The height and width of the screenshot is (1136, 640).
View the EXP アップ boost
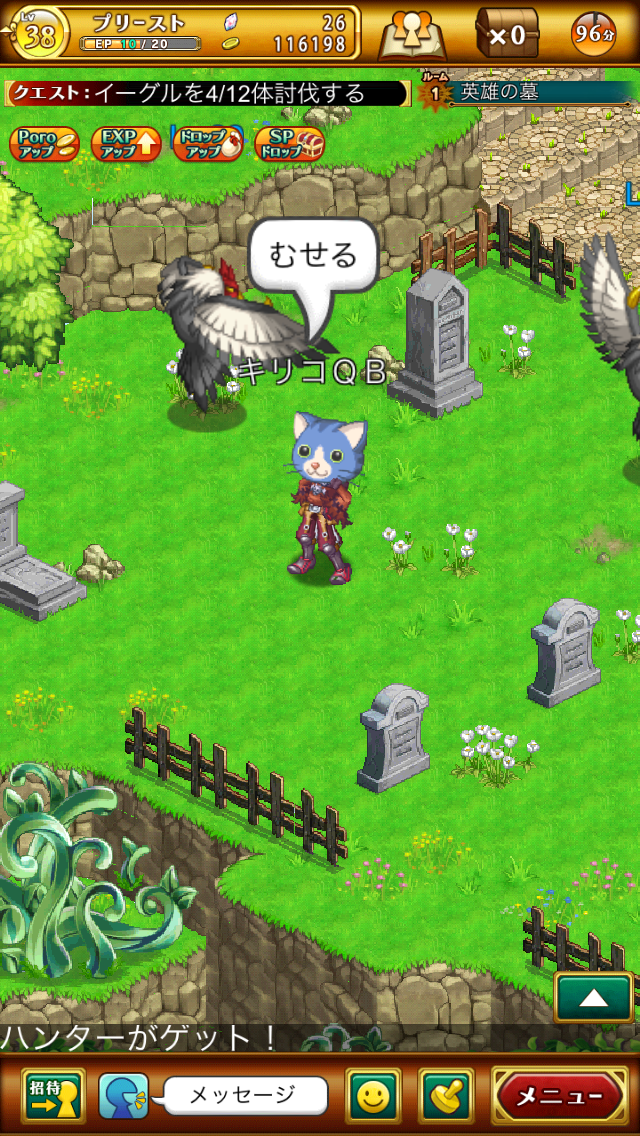(126, 143)
